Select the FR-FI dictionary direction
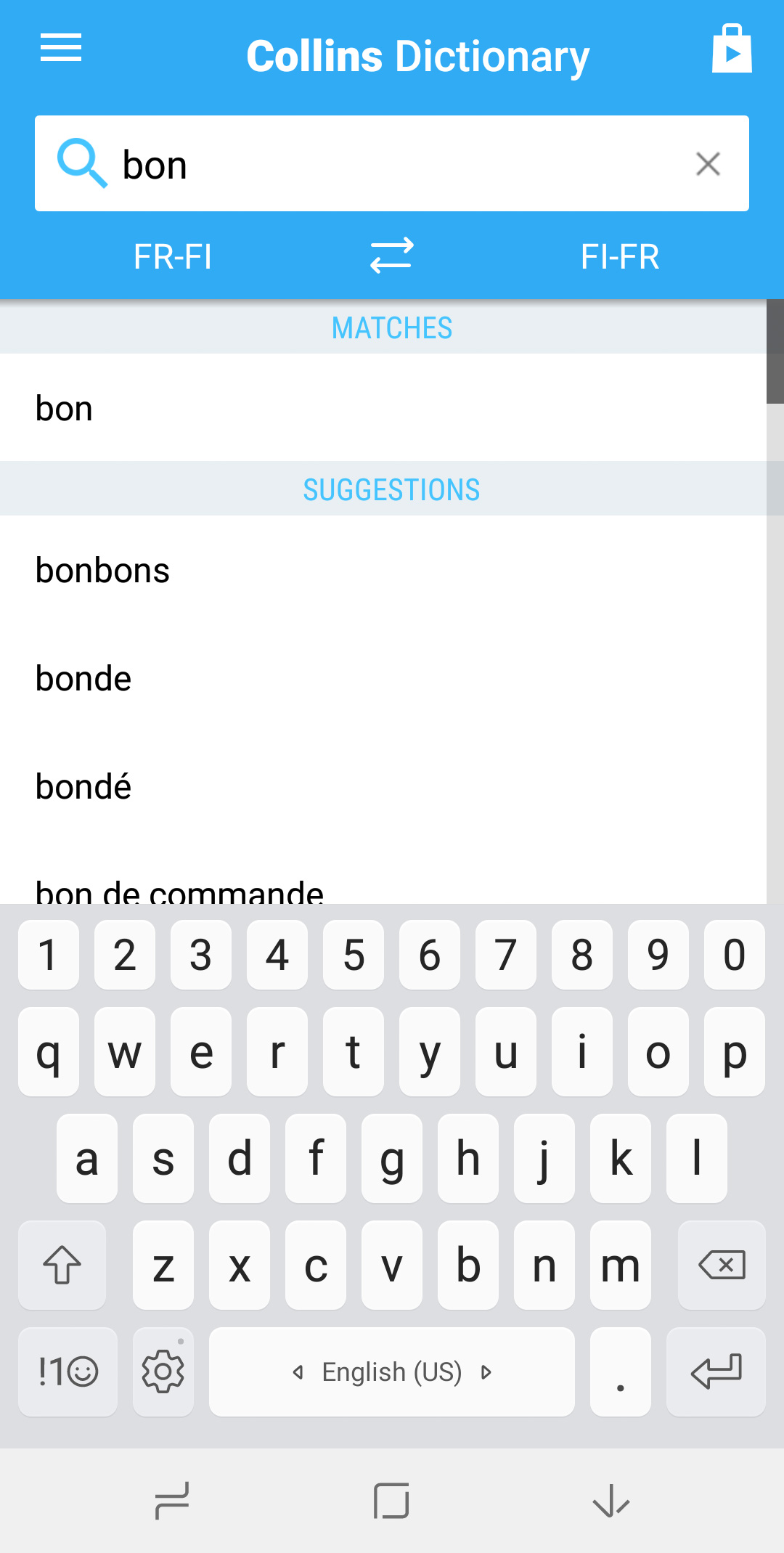This screenshot has width=784, height=1553. pyautogui.click(x=173, y=257)
